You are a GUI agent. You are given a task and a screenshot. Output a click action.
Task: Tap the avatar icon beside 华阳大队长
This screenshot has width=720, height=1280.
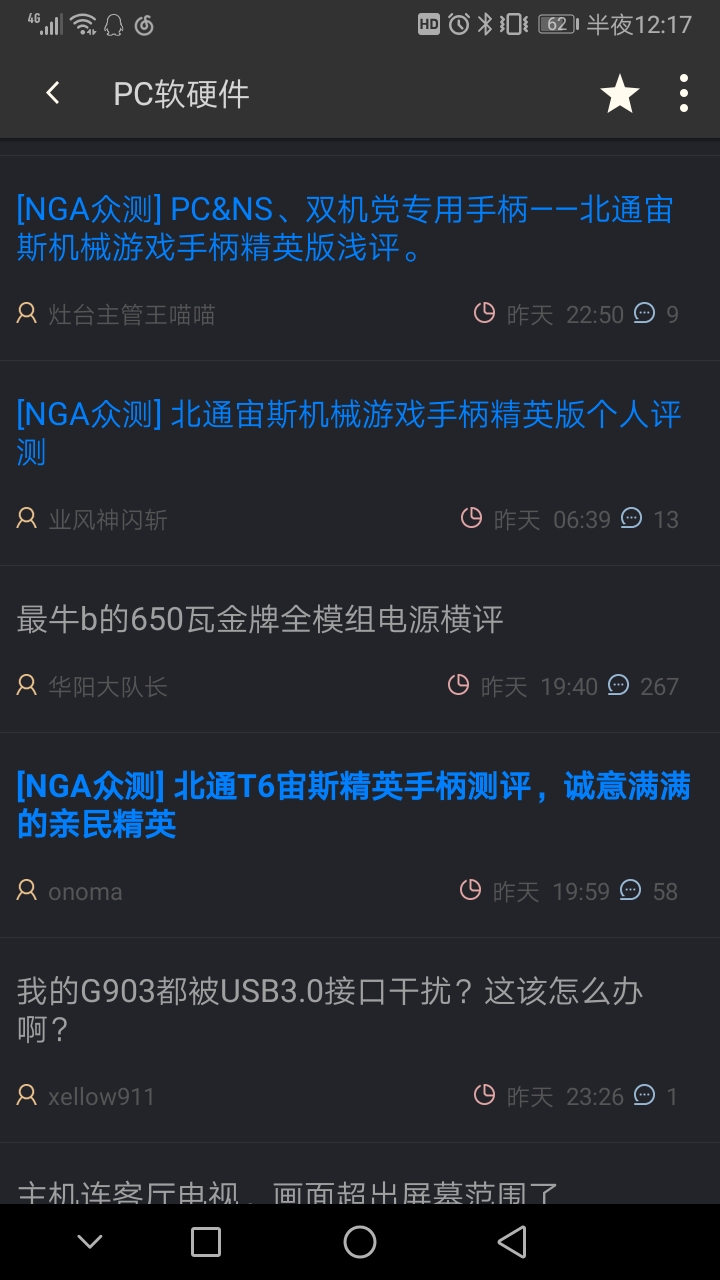(26, 686)
